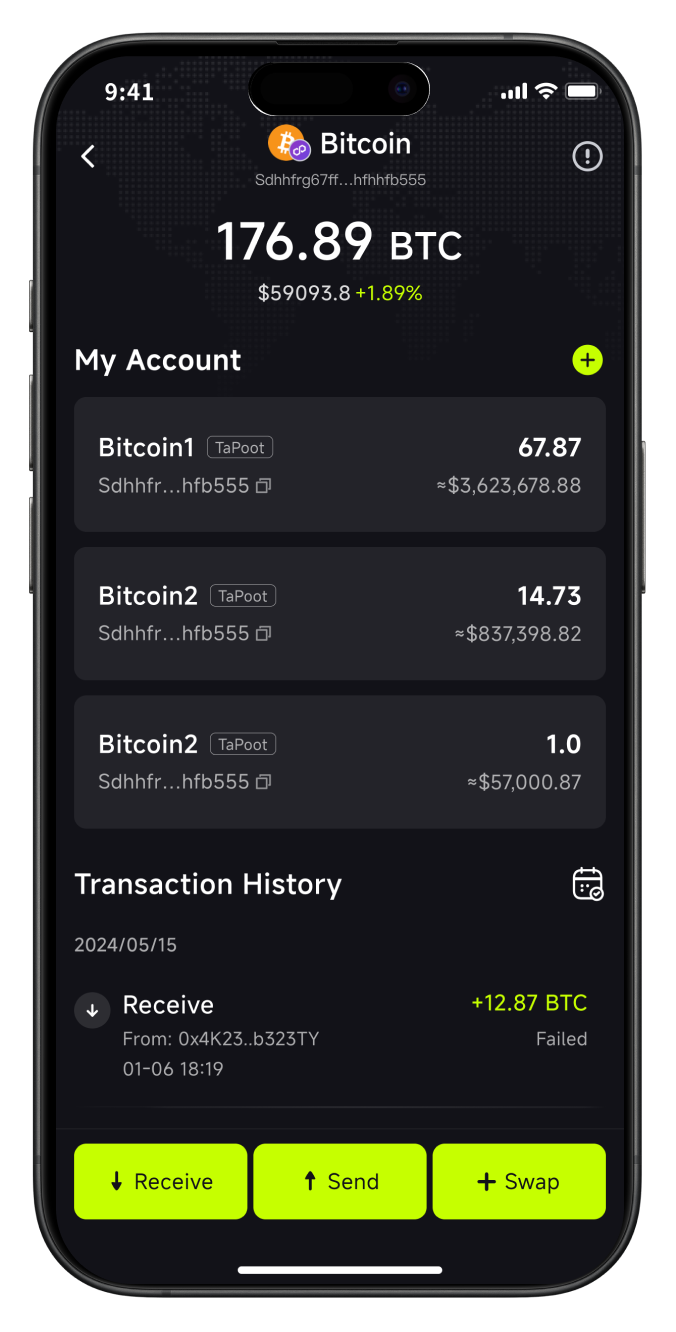Open the Bitcoin2 account holding 1.0
This screenshot has width=676, height=1332.
[340, 761]
